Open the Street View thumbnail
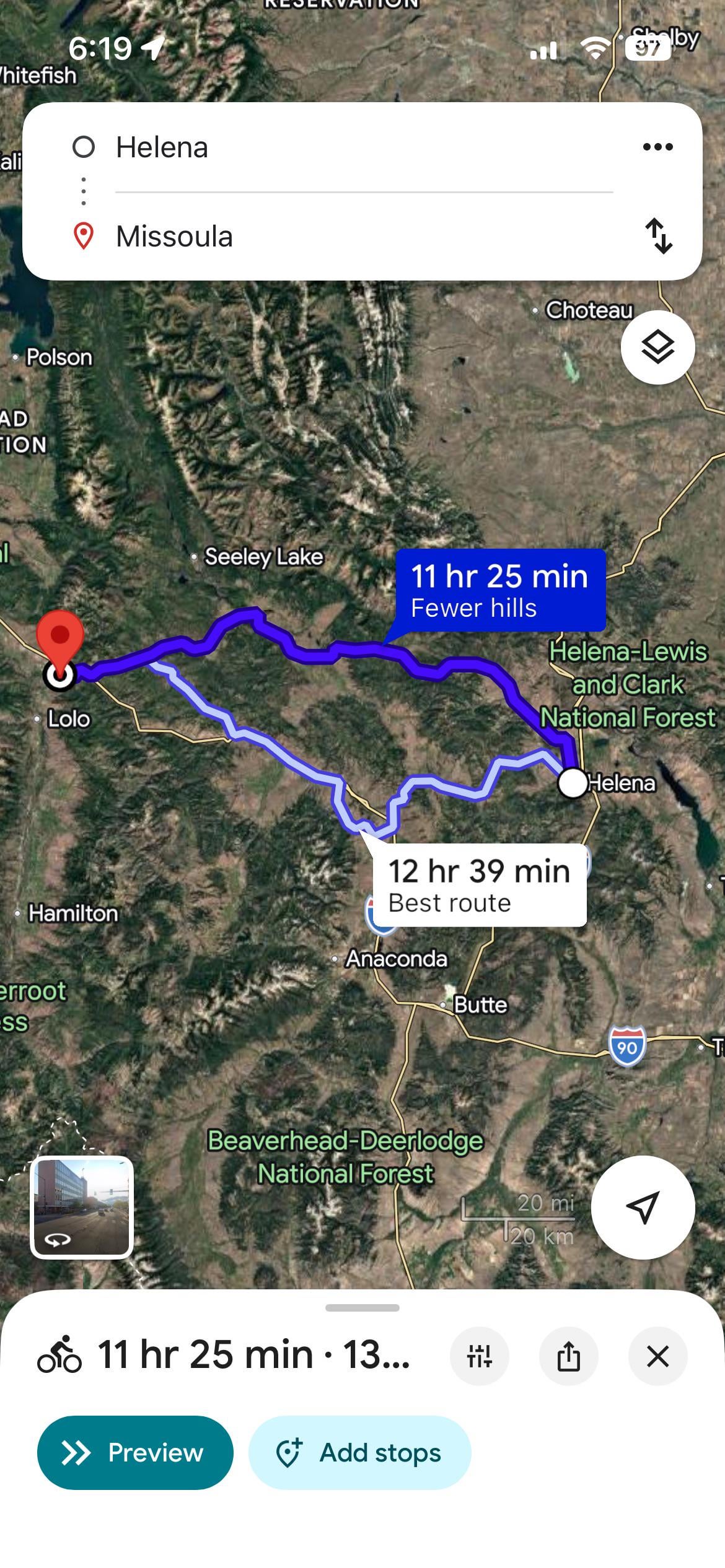The image size is (725, 1568). pyautogui.click(x=82, y=1207)
